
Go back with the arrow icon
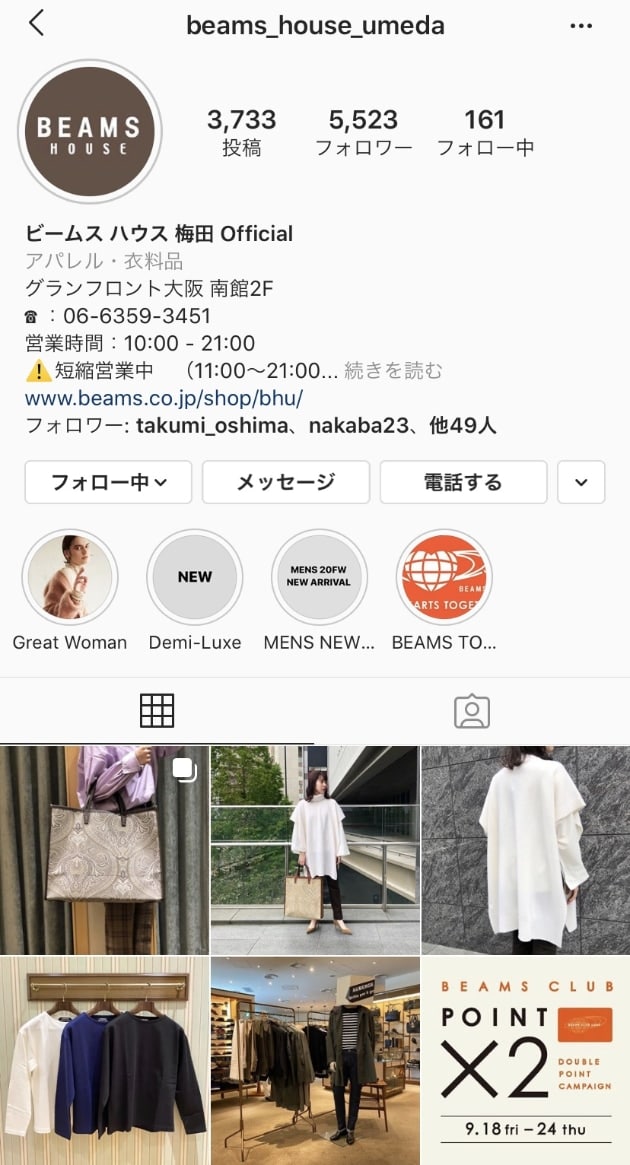37,23
